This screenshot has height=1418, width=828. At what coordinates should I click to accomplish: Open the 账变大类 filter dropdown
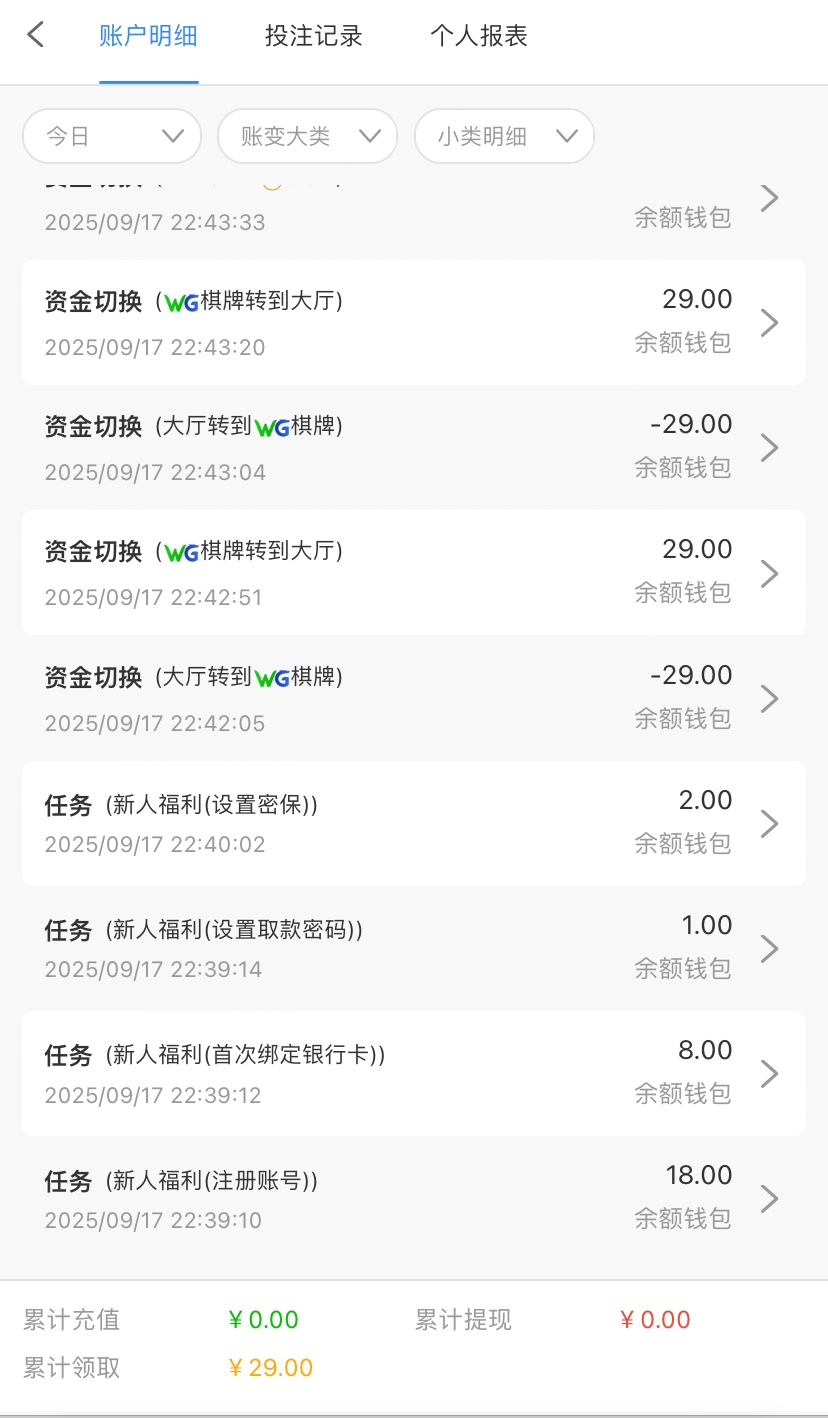coord(307,136)
